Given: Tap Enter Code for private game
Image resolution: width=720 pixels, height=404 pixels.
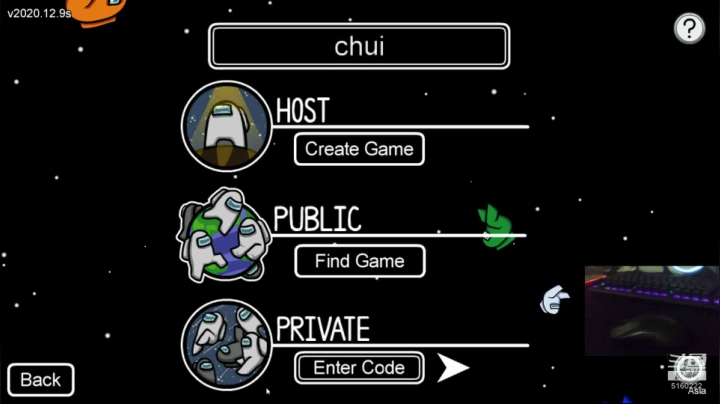Looking at the screenshot, I should coord(359,367).
